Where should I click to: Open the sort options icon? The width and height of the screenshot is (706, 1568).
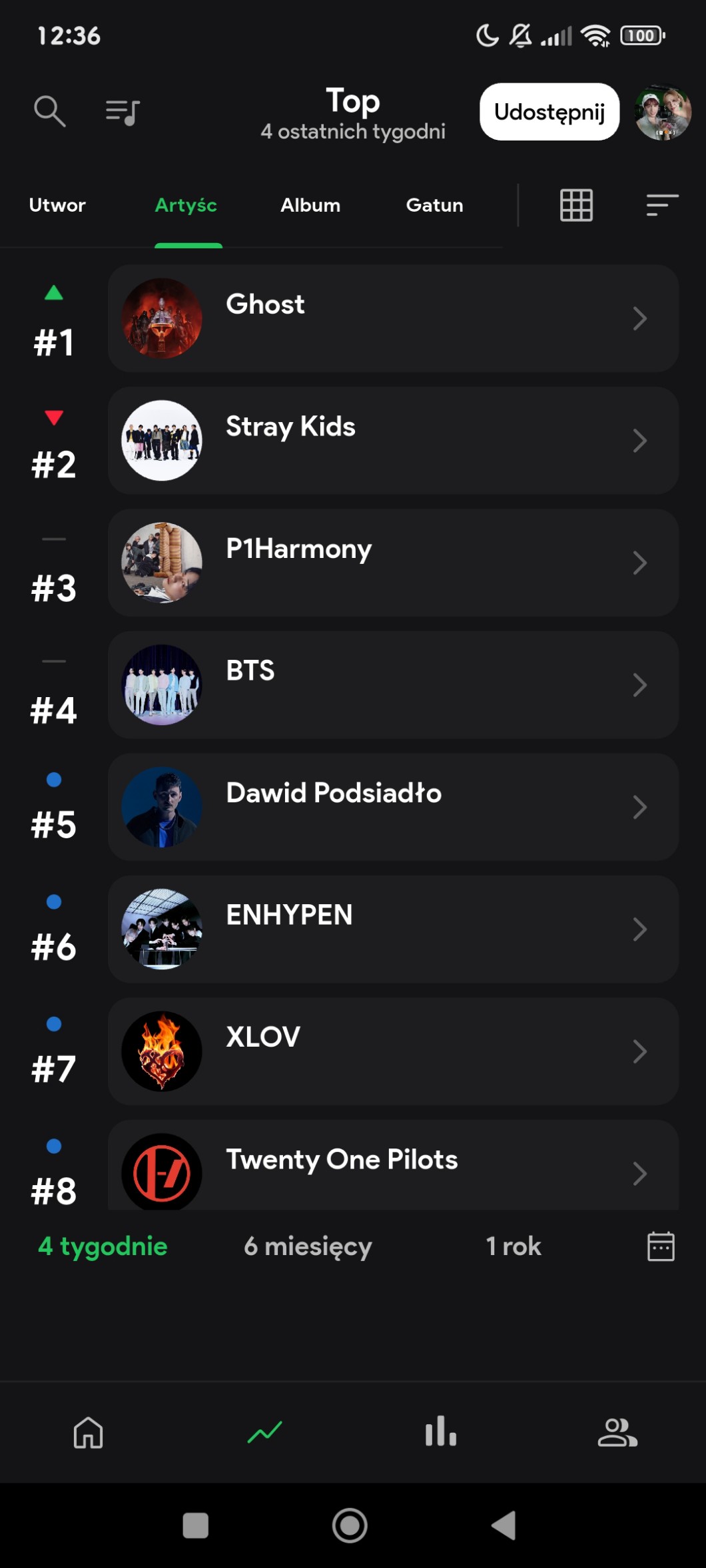(x=662, y=205)
